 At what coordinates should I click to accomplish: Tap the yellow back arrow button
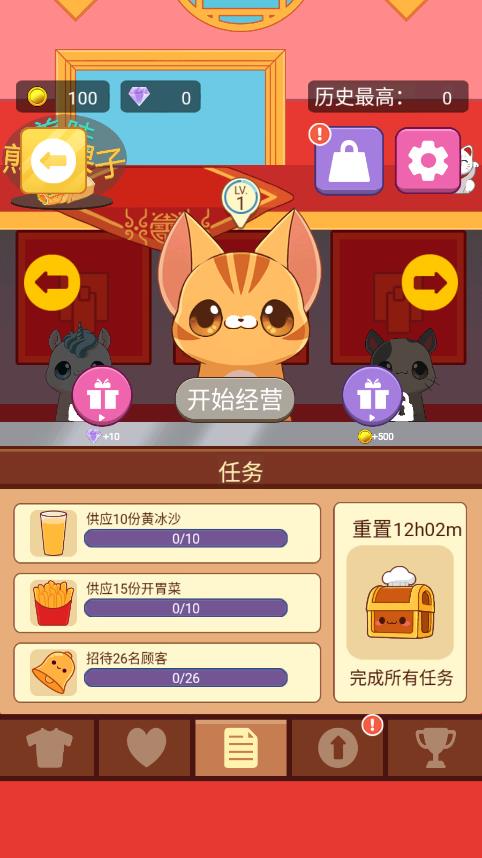pyautogui.click(x=53, y=160)
